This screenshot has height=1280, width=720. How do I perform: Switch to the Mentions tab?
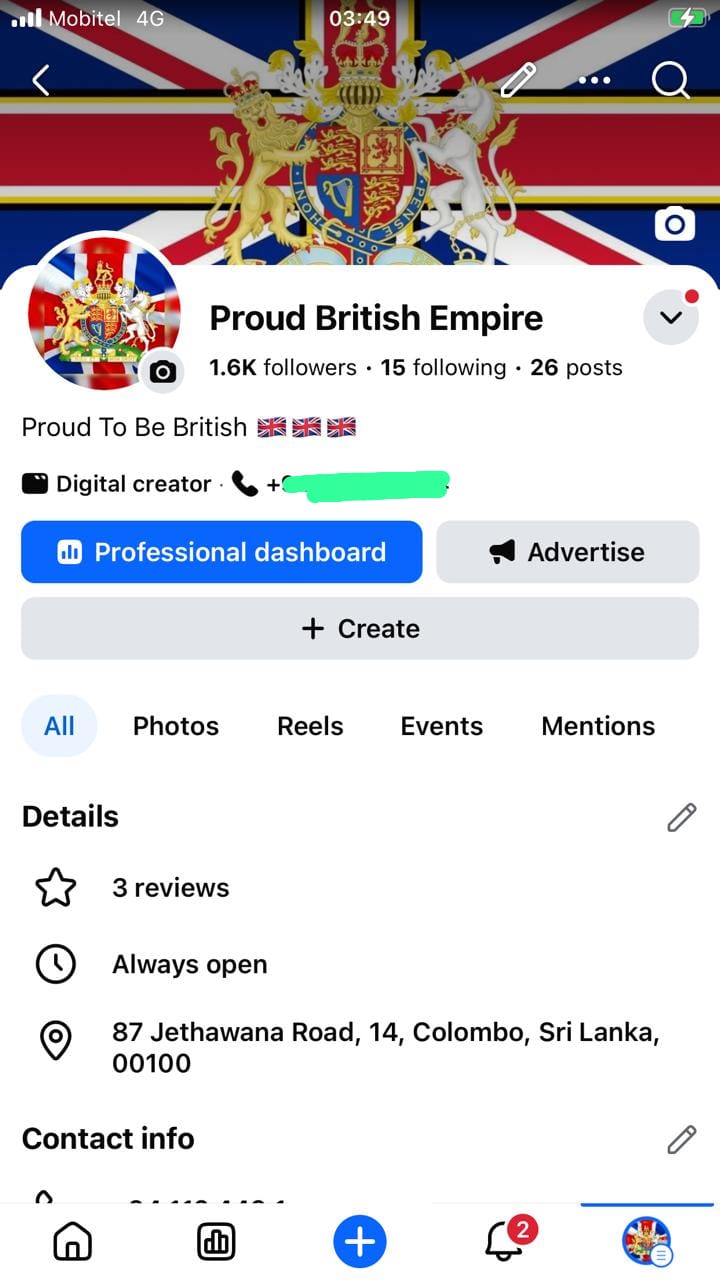[x=598, y=726]
